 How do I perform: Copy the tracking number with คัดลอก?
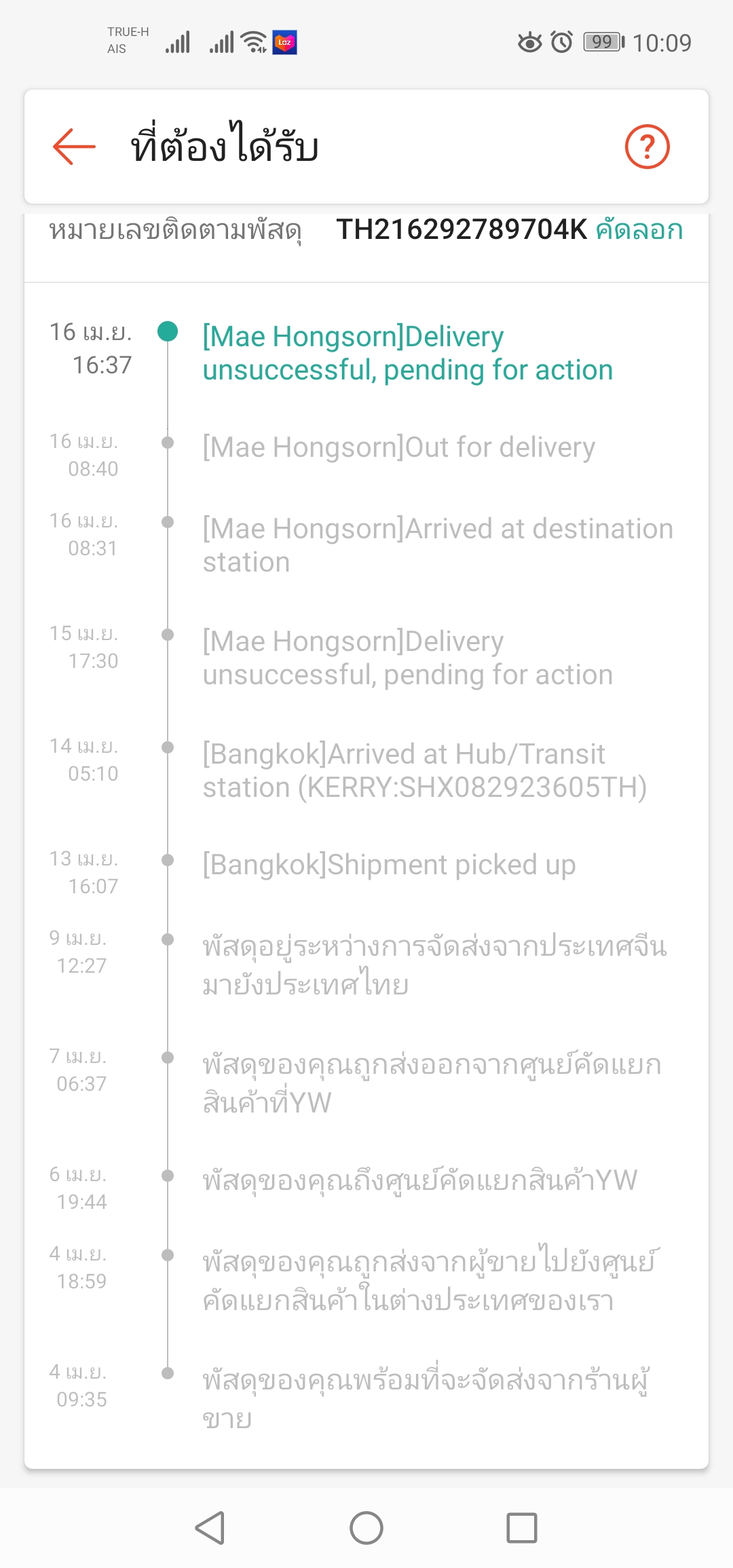coord(639,230)
